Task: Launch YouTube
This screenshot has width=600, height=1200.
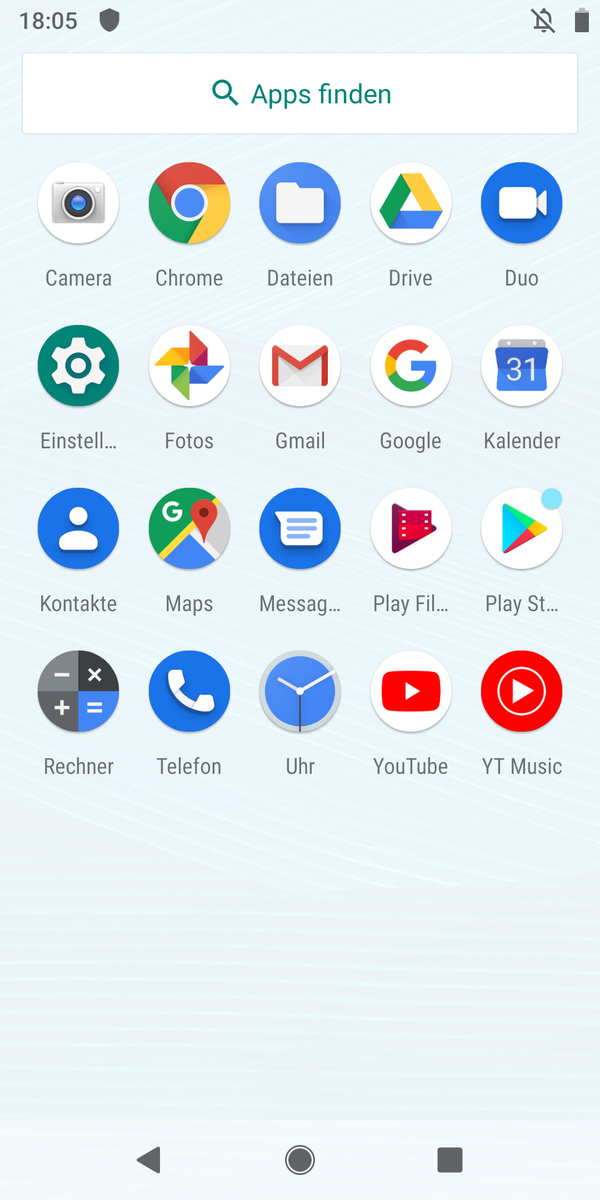Action: (411, 692)
